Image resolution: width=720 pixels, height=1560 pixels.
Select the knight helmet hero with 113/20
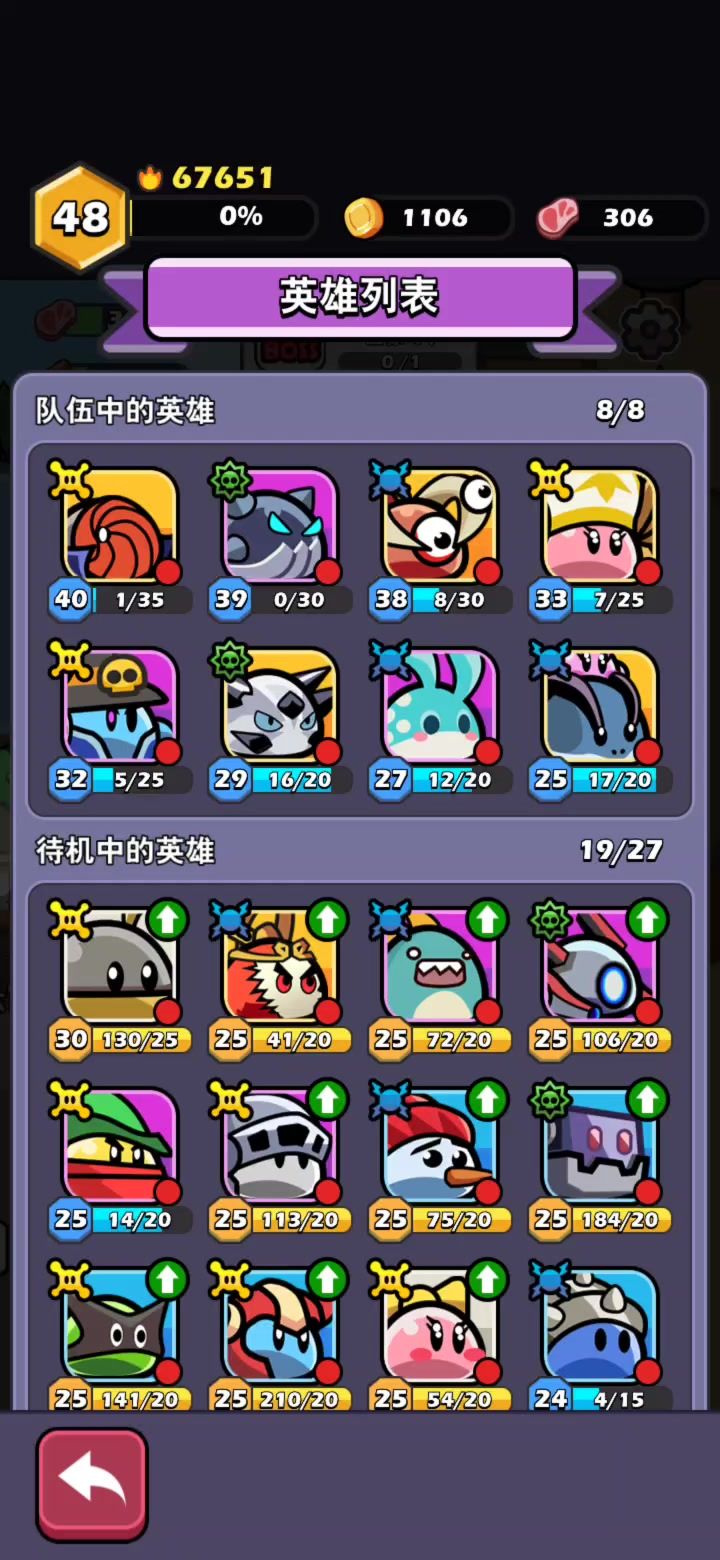pos(280,1146)
